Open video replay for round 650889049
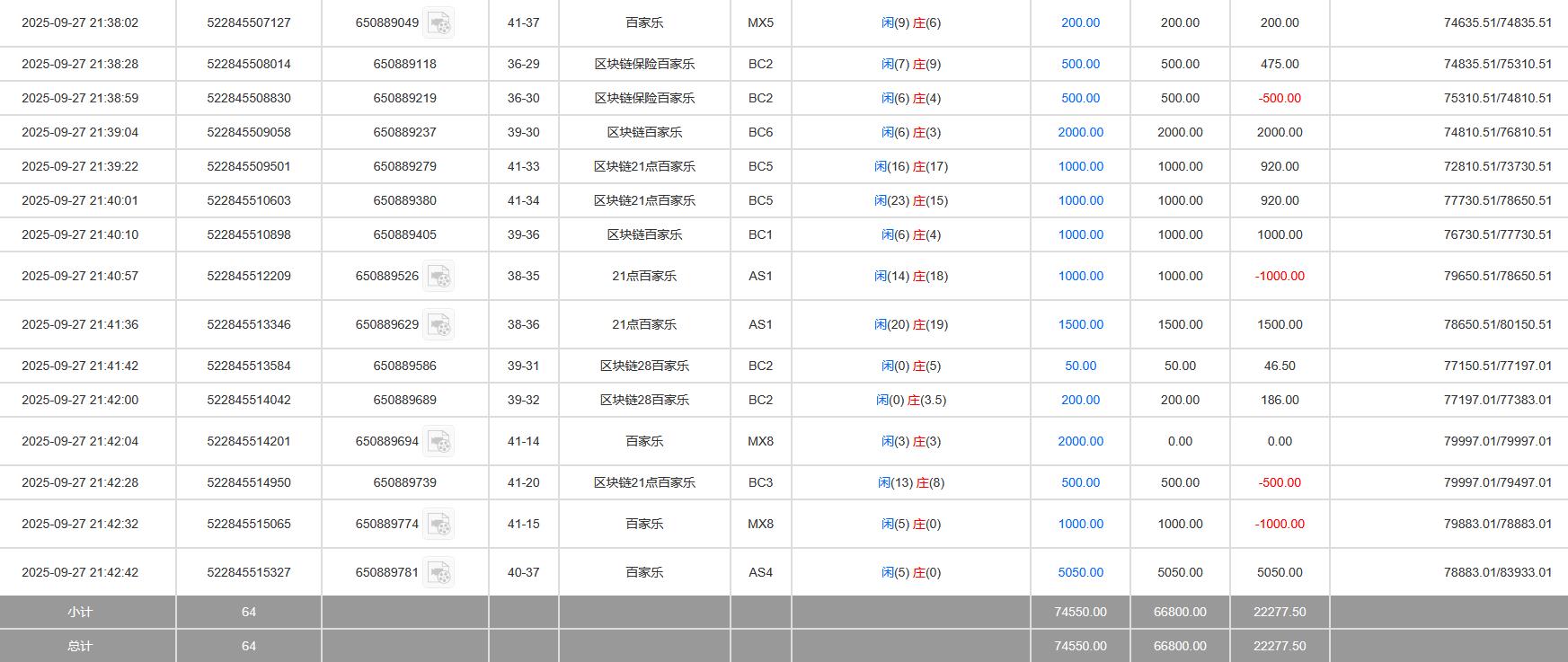The height and width of the screenshot is (662, 1568). [x=439, y=23]
